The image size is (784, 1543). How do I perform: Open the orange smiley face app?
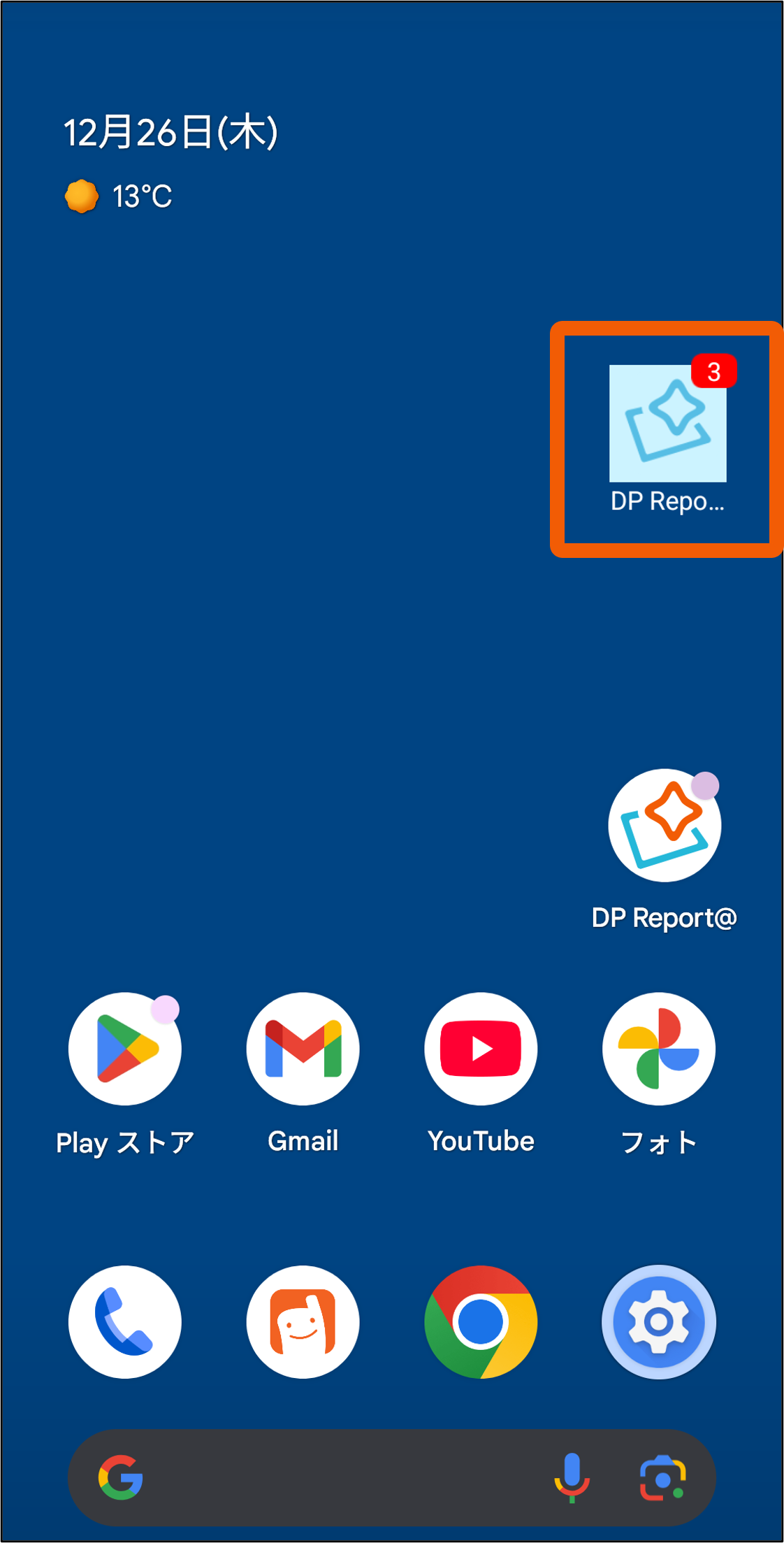(x=303, y=1321)
